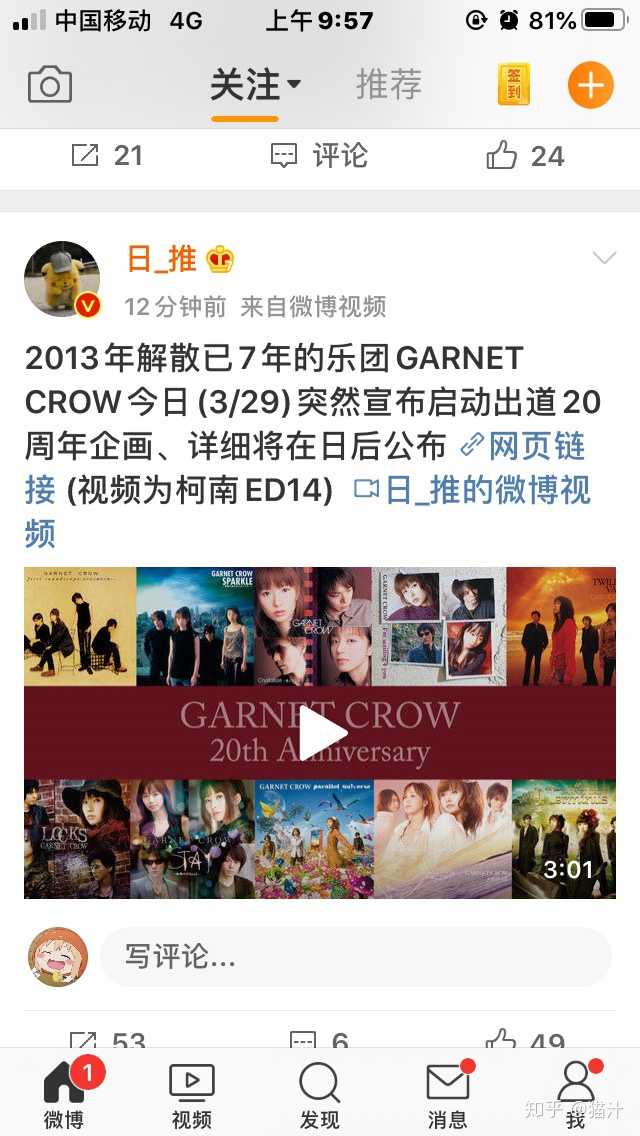Viewport: 640px width, 1136px height.
Task: Compose a new post with plus button
Action: [590, 85]
